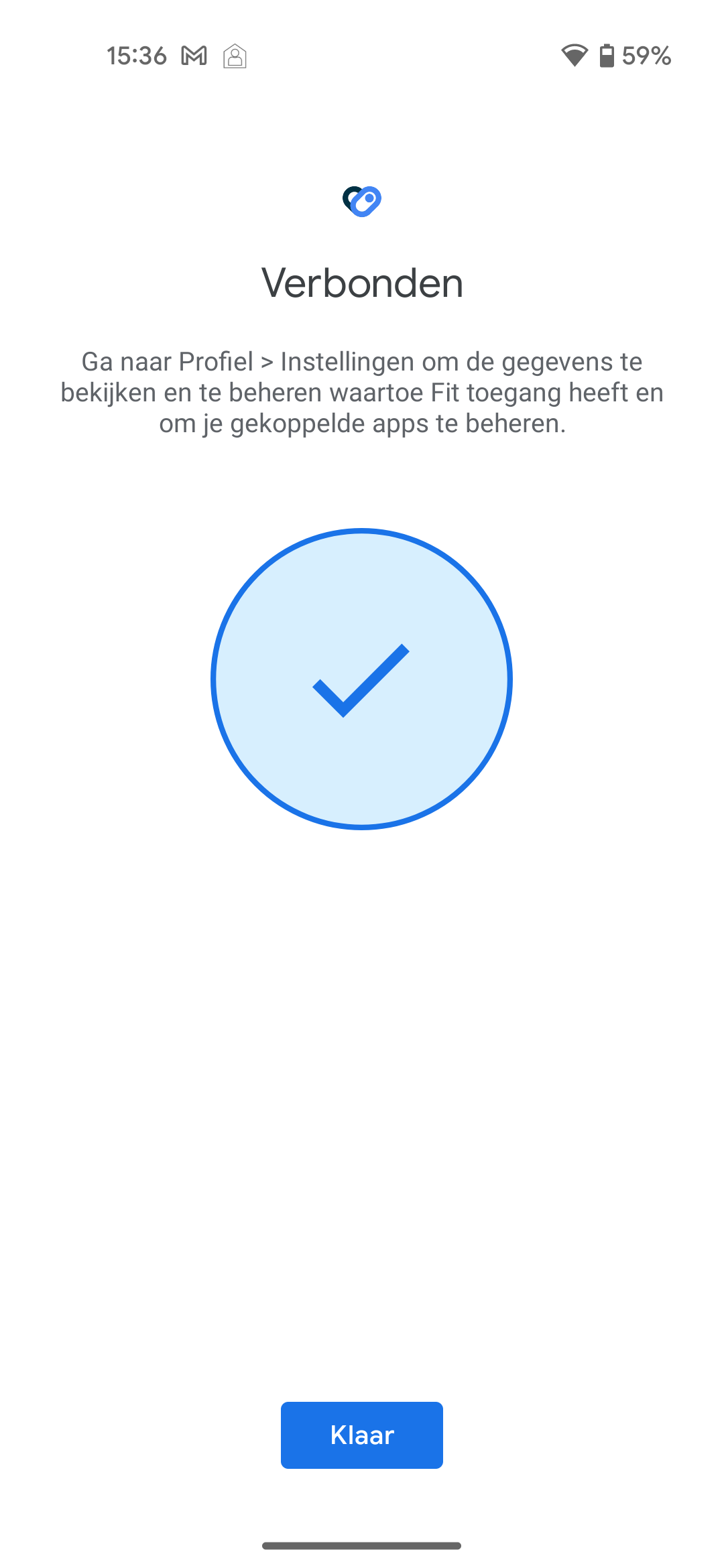Tap the Klaar button to finish
724x1568 pixels.
pos(361,1435)
